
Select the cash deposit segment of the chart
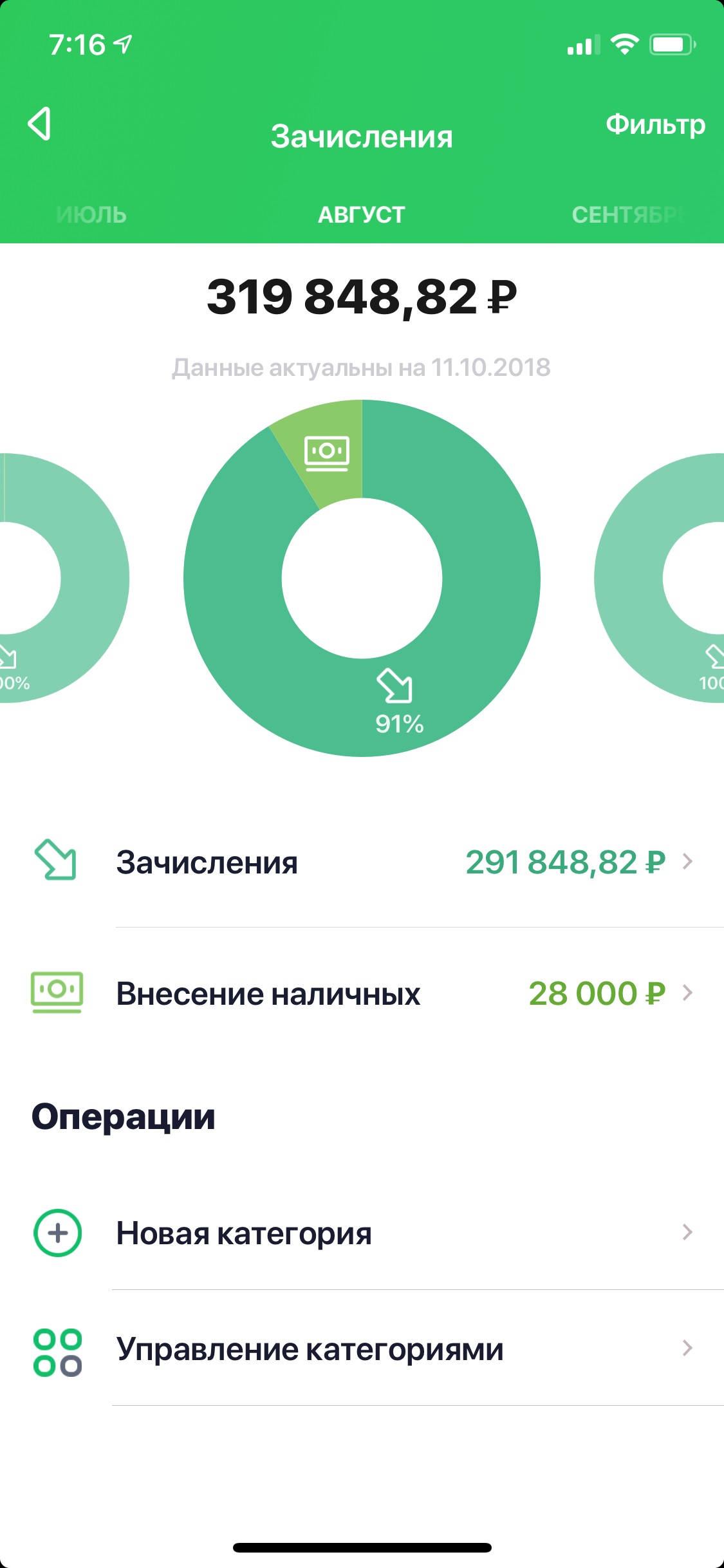click(327, 454)
